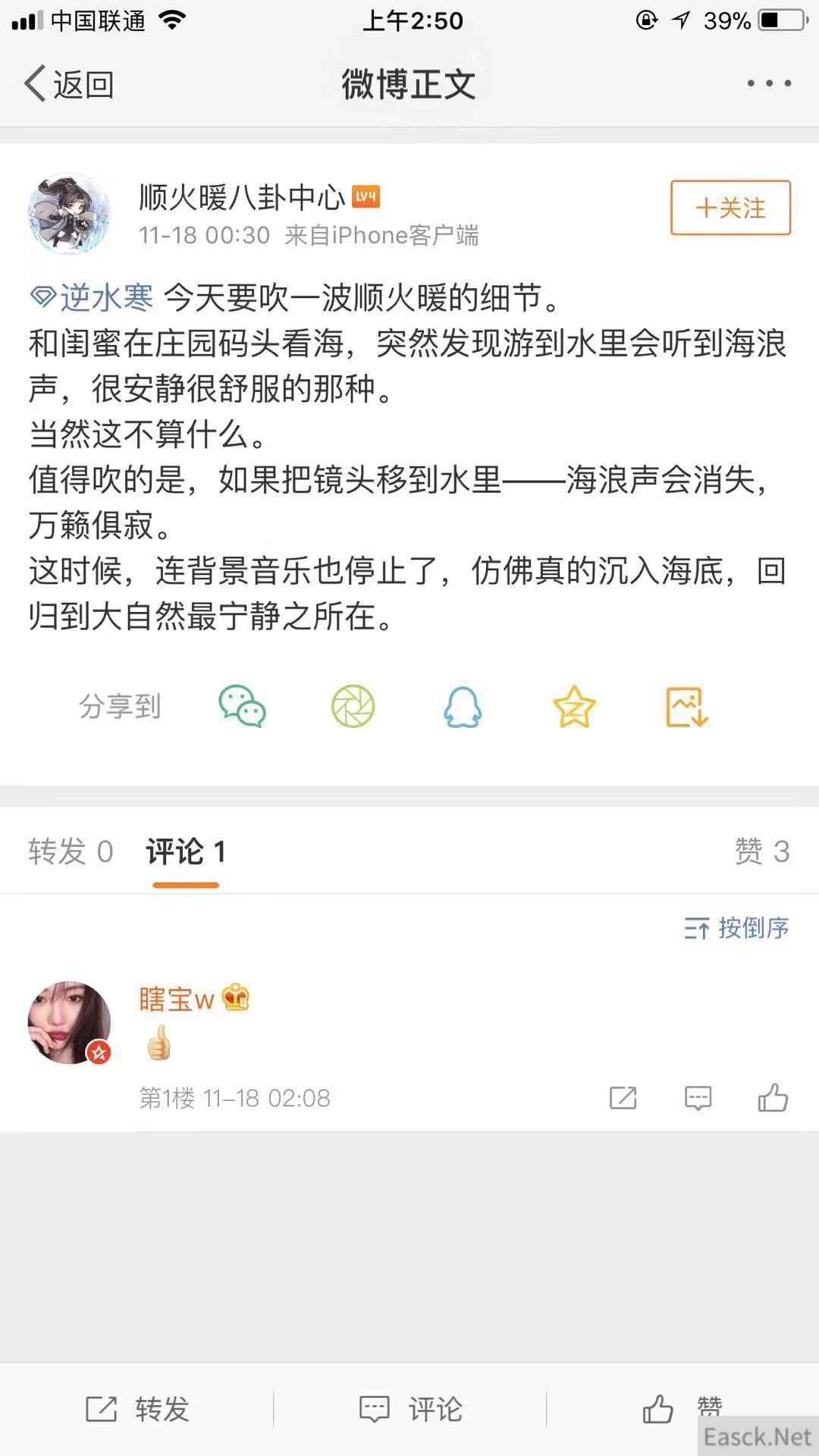Follow the account via +关注
The image size is (819, 1456).
[730, 207]
